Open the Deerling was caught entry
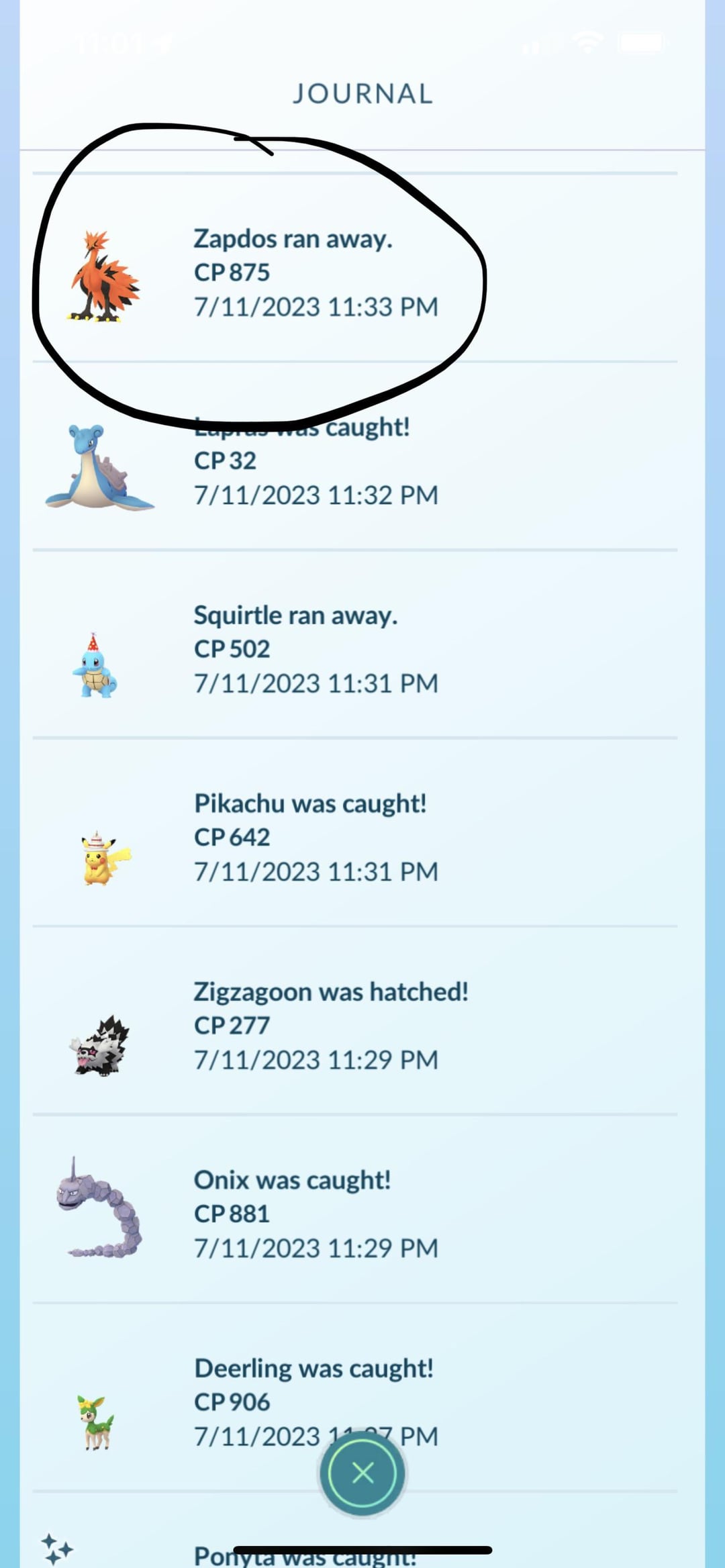725x1568 pixels. click(316, 1389)
